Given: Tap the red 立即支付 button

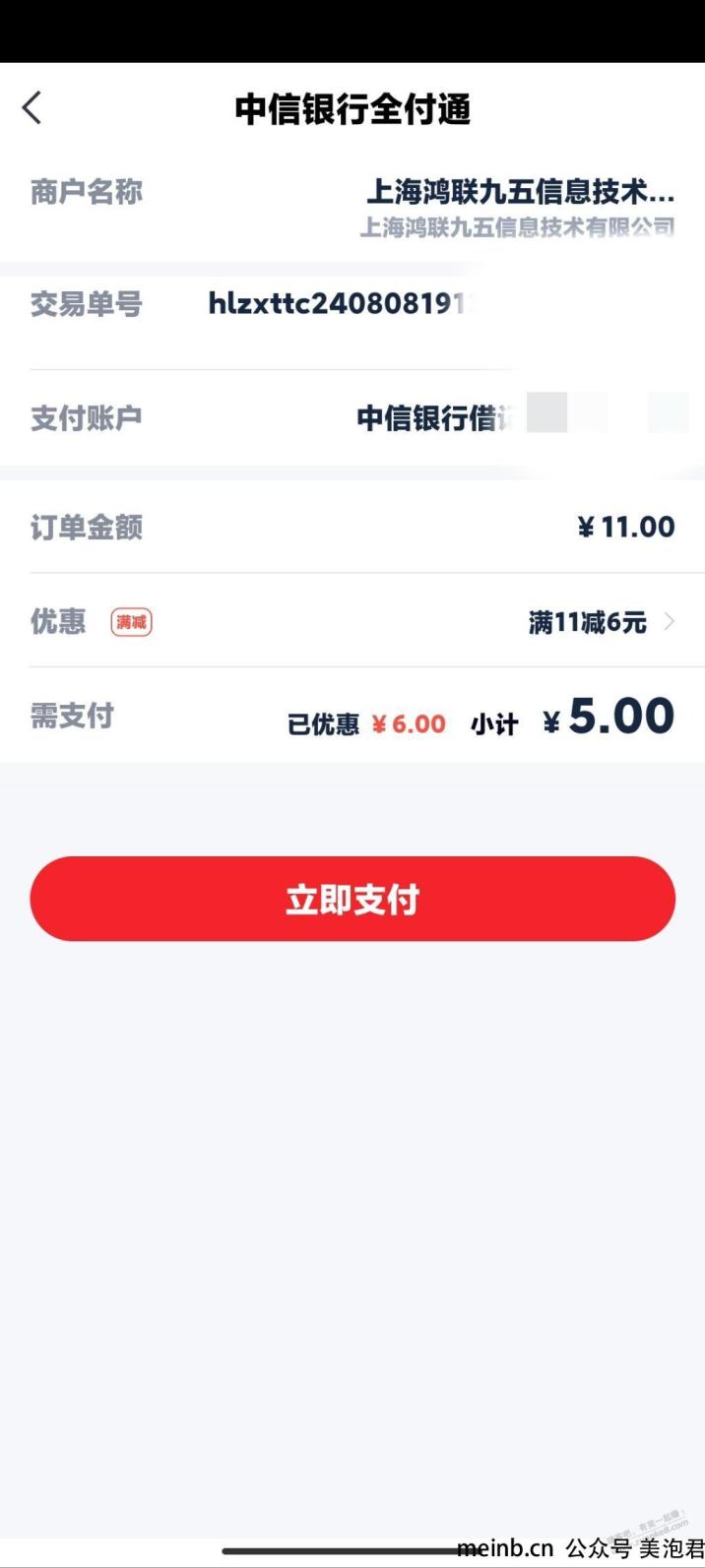Looking at the screenshot, I should tap(352, 899).
